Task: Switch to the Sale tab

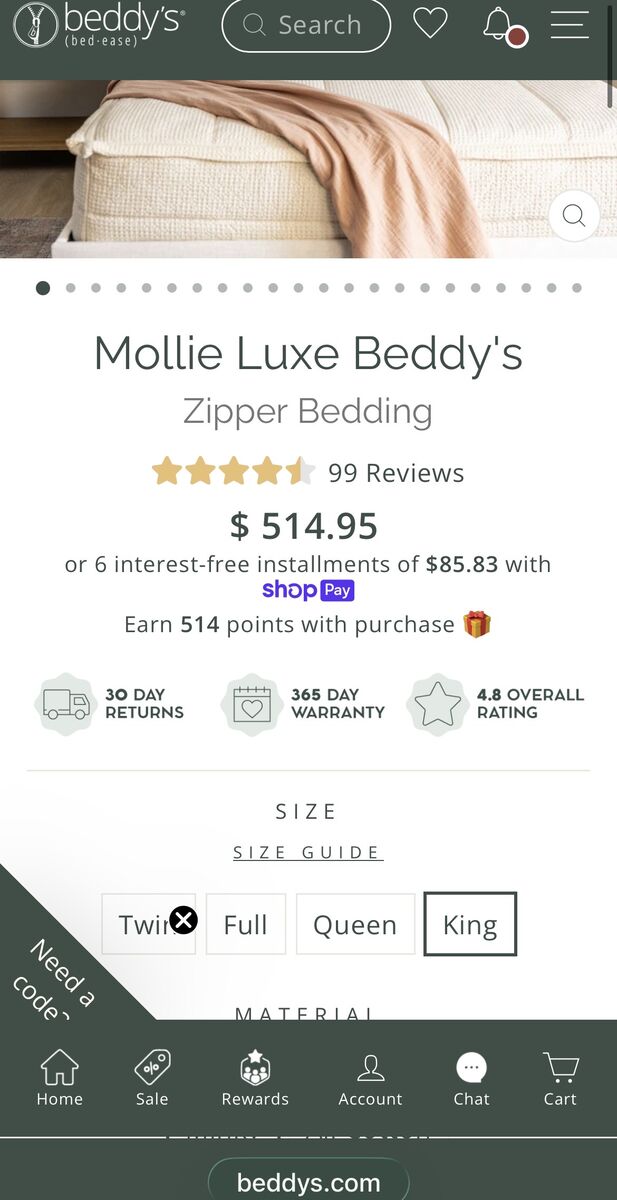Action: 152,1078
